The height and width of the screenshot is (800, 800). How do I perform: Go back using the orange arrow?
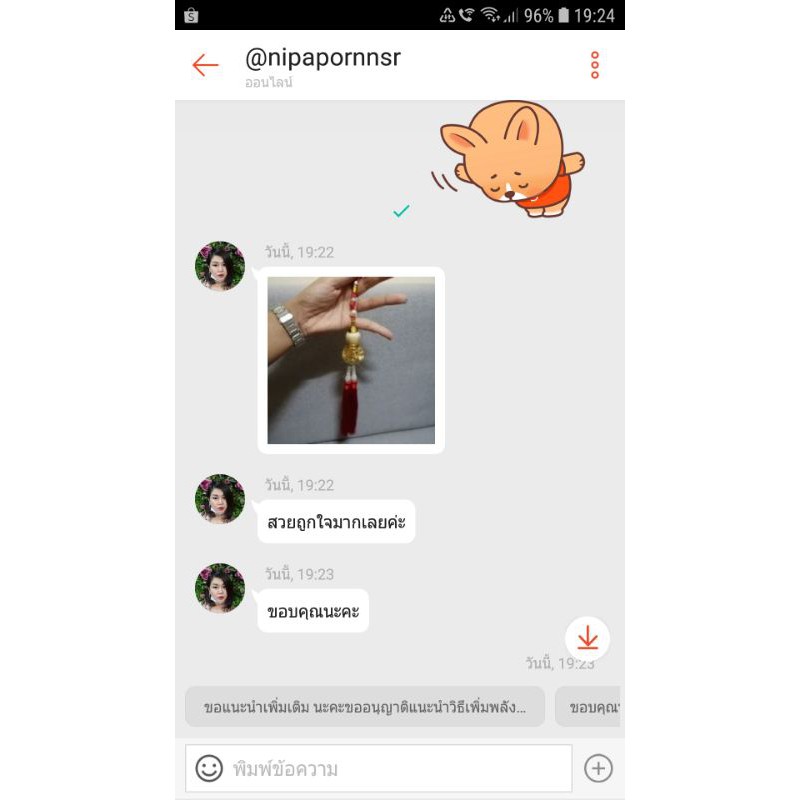(x=205, y=65)
